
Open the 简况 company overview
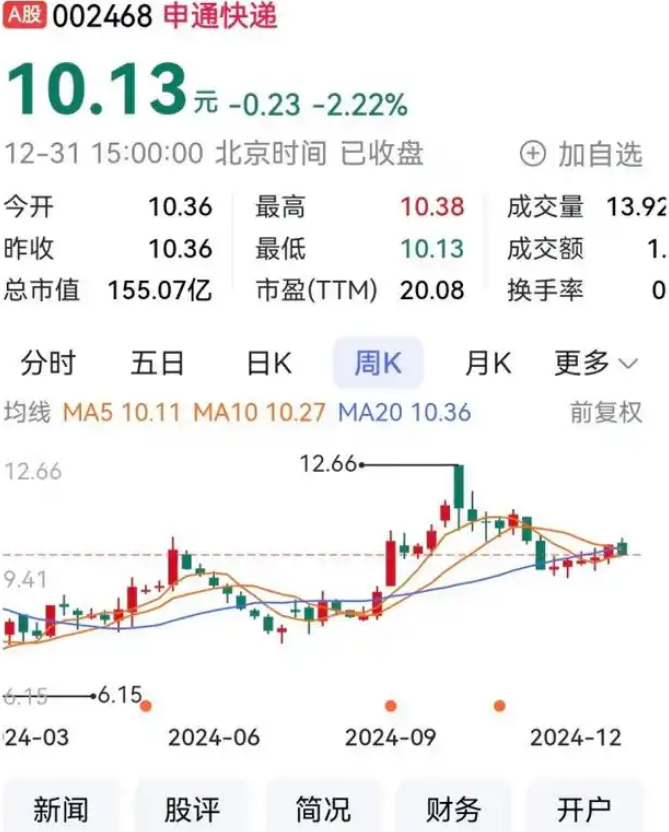[323, 808]
